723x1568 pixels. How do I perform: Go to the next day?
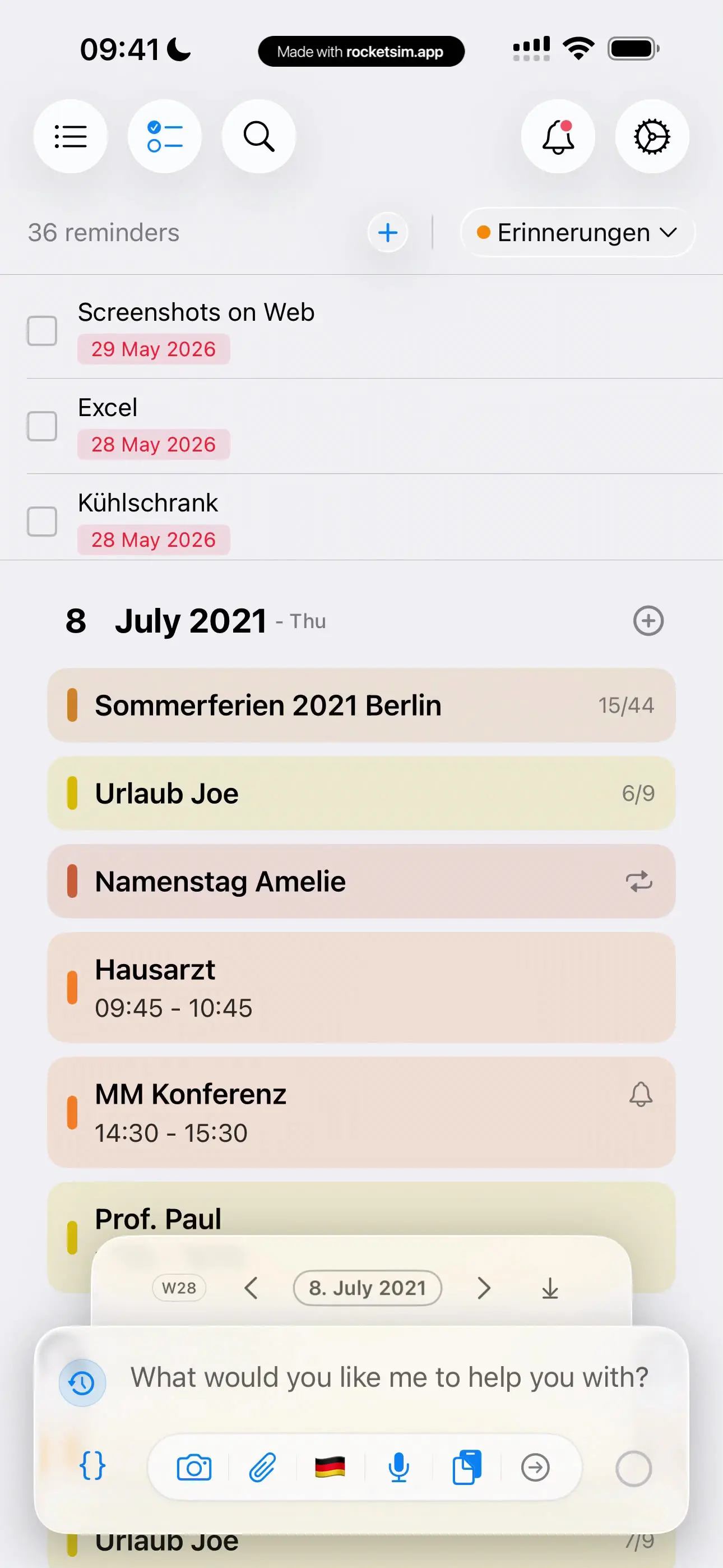pyautogui.click(x=484, y=1288)
